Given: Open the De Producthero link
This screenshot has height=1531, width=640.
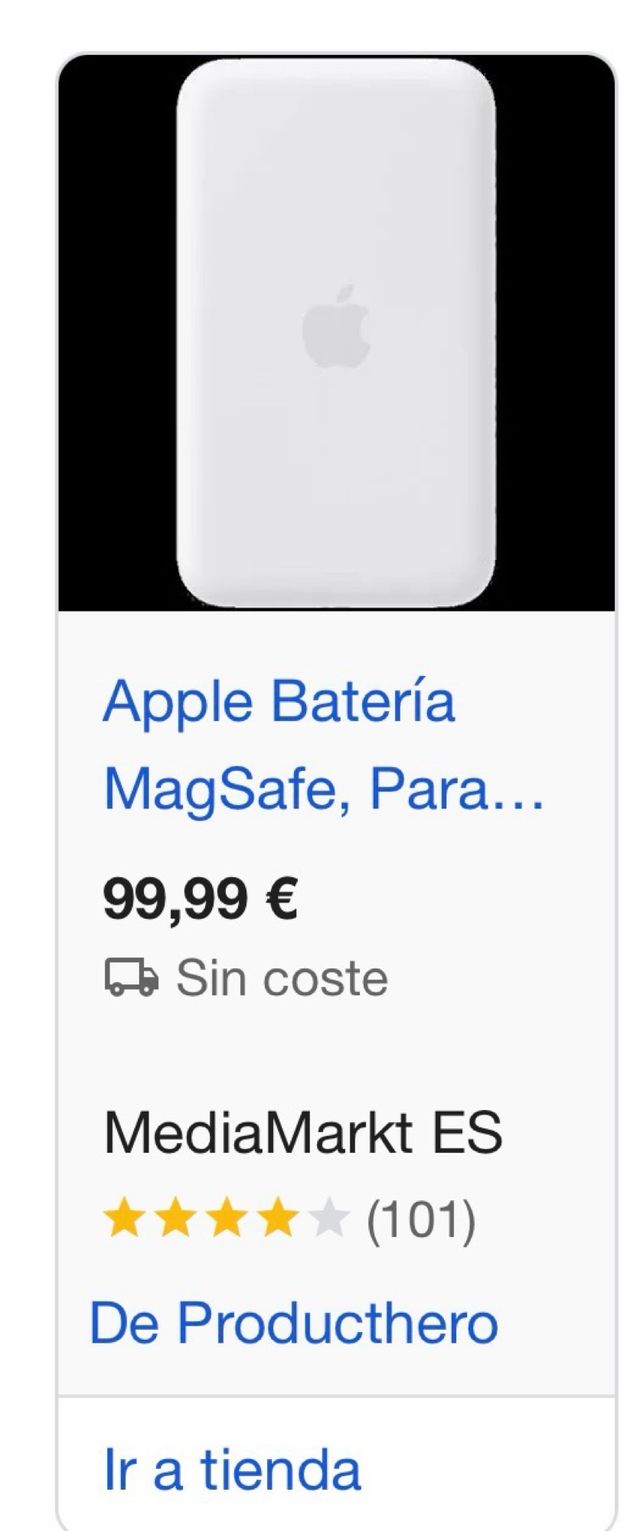Looking at the screenshot, I should point(293,1323).
